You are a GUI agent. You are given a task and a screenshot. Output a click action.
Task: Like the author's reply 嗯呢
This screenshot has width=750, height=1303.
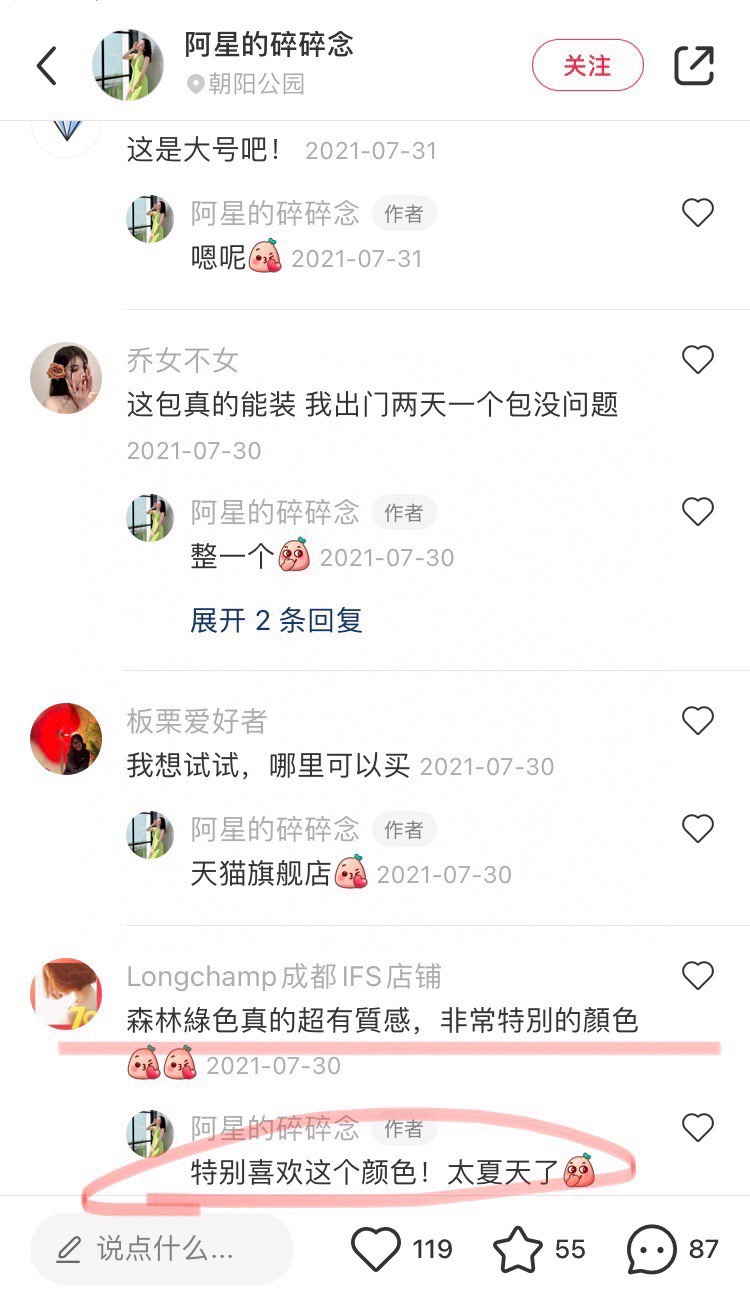(x=697, y=213)
